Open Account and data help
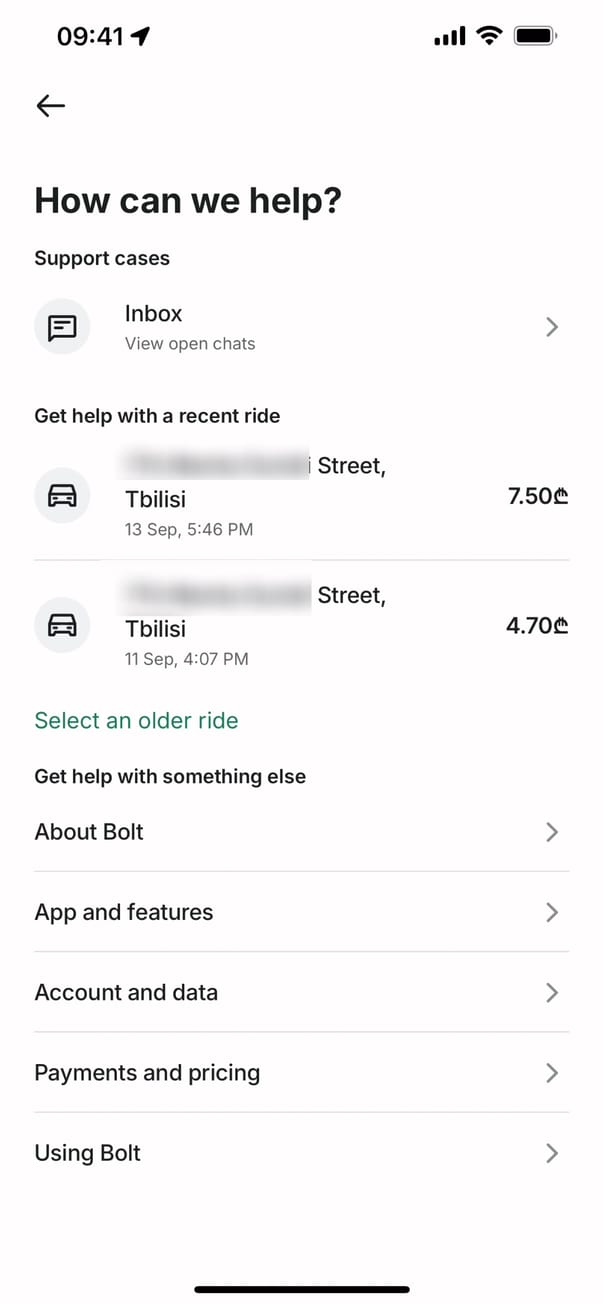Image resolution: width=603 pixels, height=1304 pixels. coord(300,992)
